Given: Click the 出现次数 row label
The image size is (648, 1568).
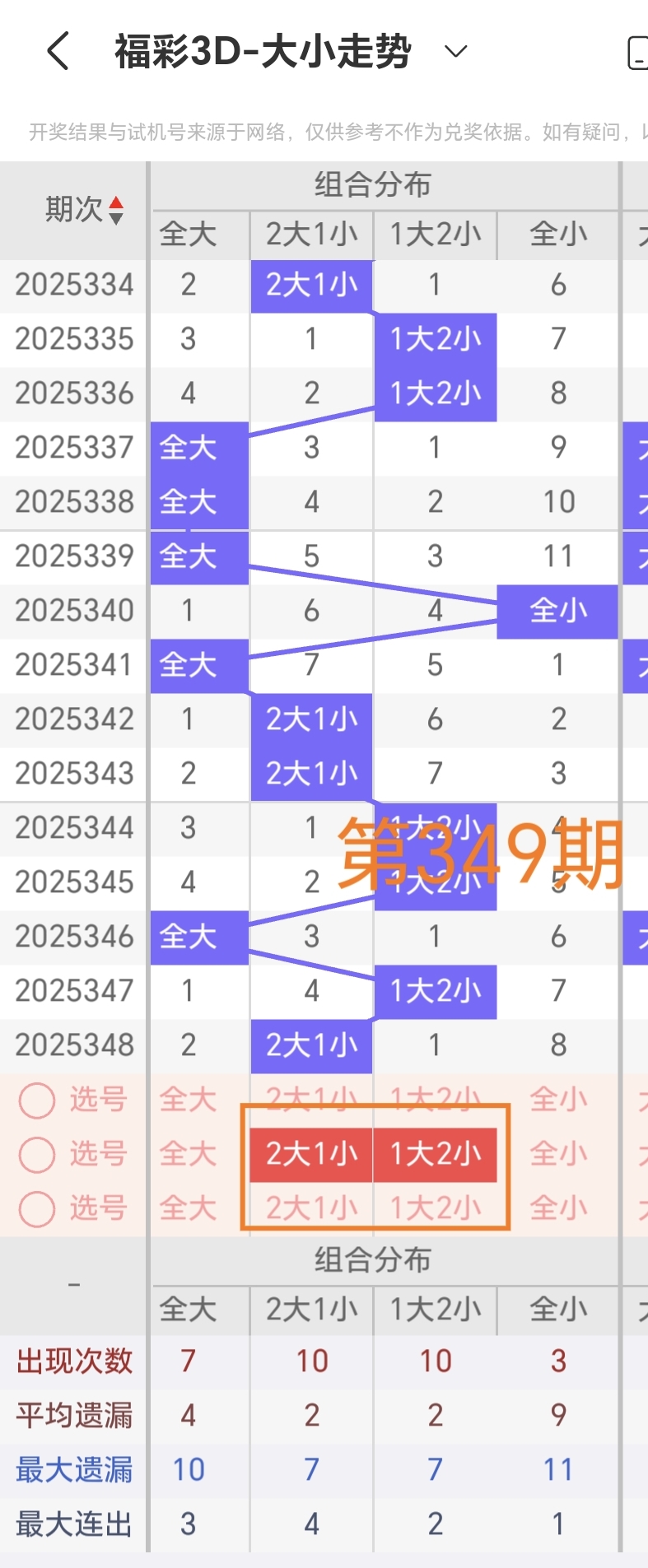Looking at the screenshot, I should (73, 1361).
